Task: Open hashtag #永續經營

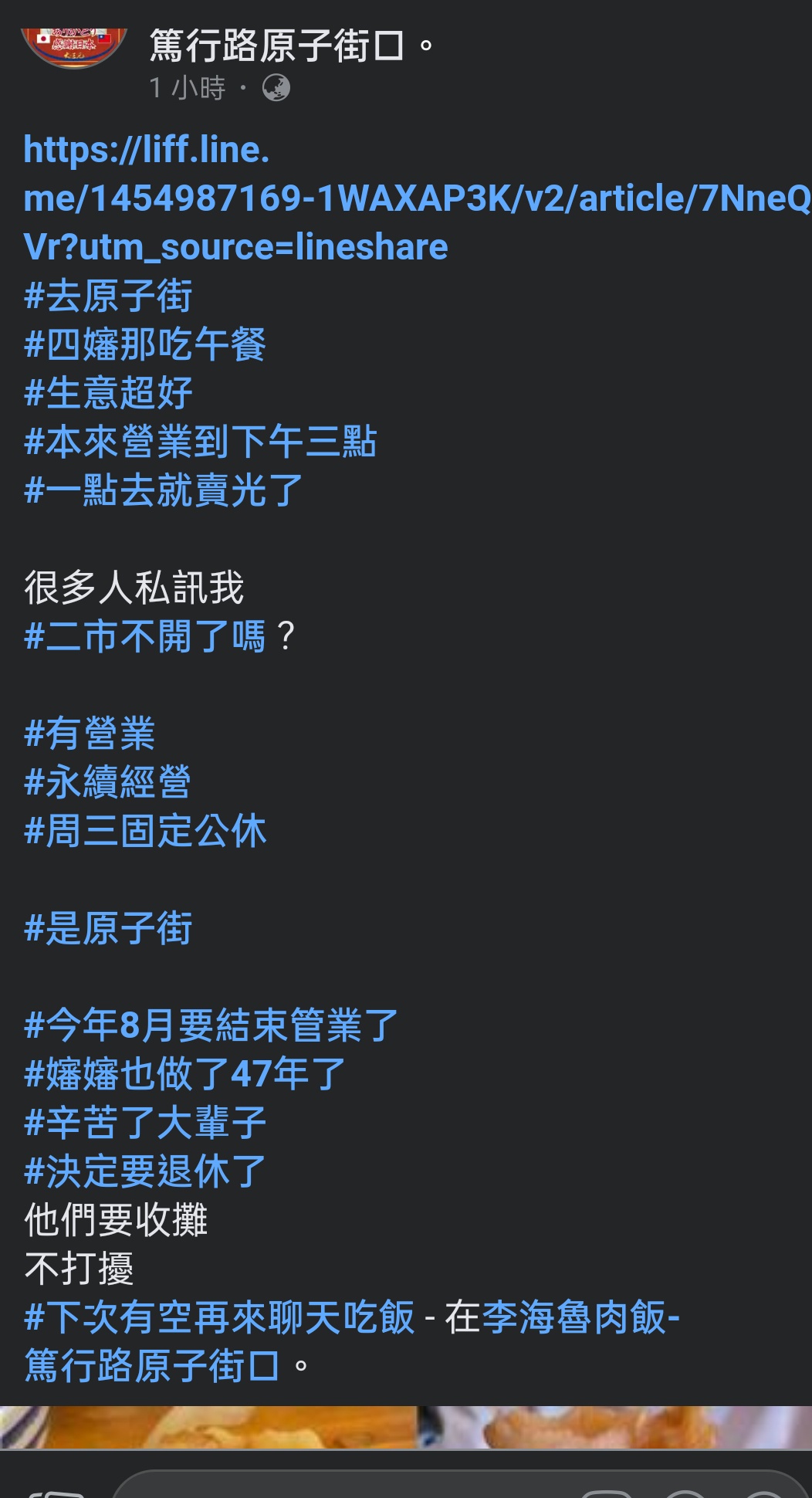Action: pyautogui.click(x=107, y=782)
